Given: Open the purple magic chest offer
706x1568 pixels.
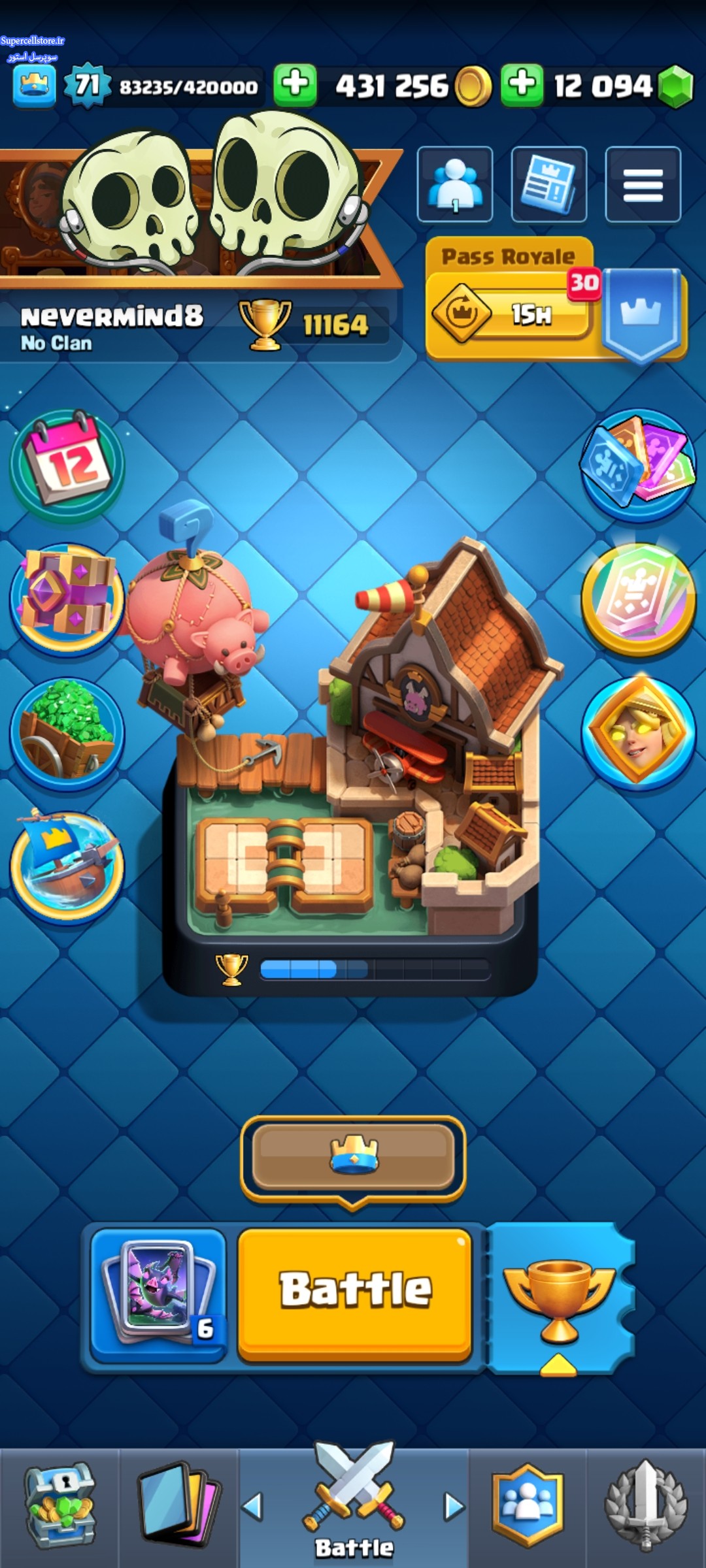Looking at the screenshot, I should 67,598.
